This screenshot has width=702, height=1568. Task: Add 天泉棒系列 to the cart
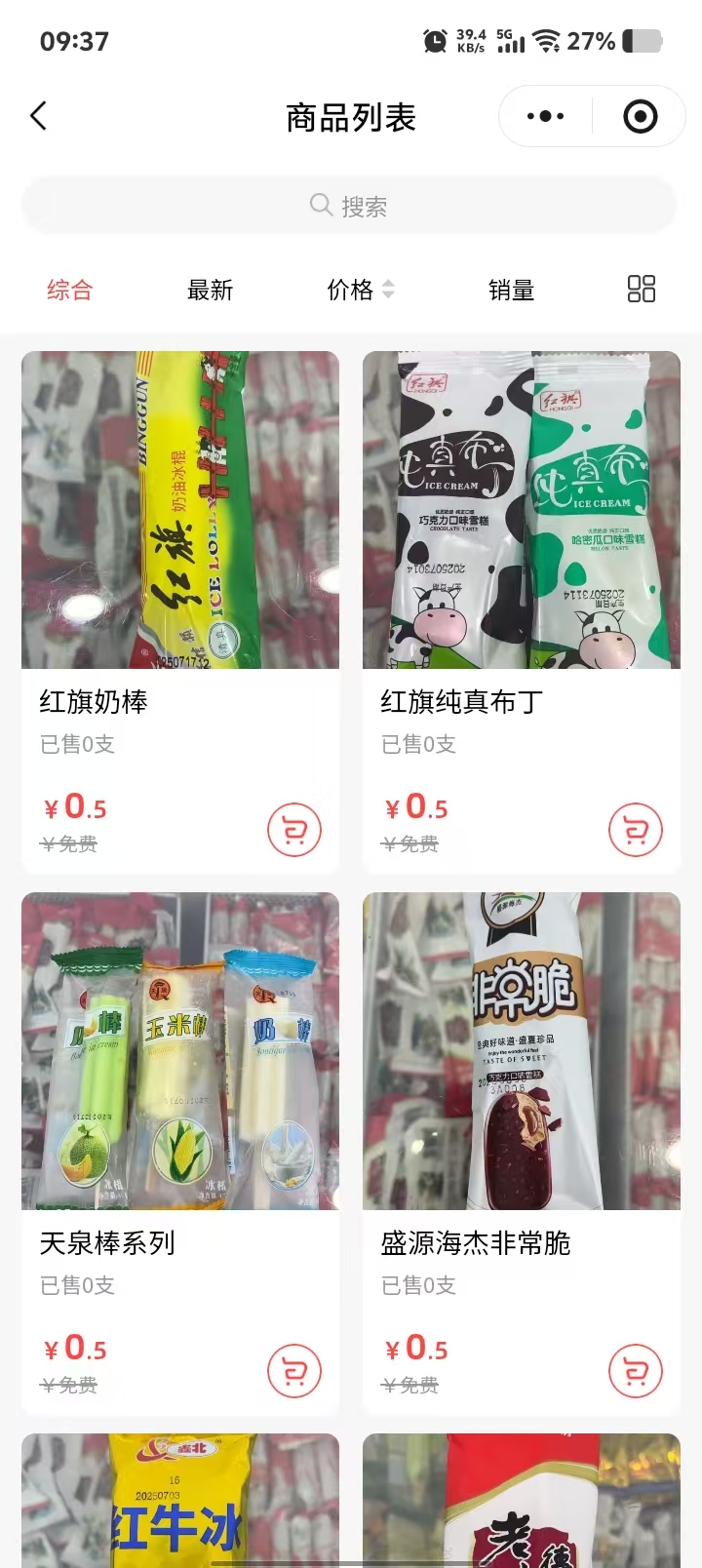coord(294,1371)
